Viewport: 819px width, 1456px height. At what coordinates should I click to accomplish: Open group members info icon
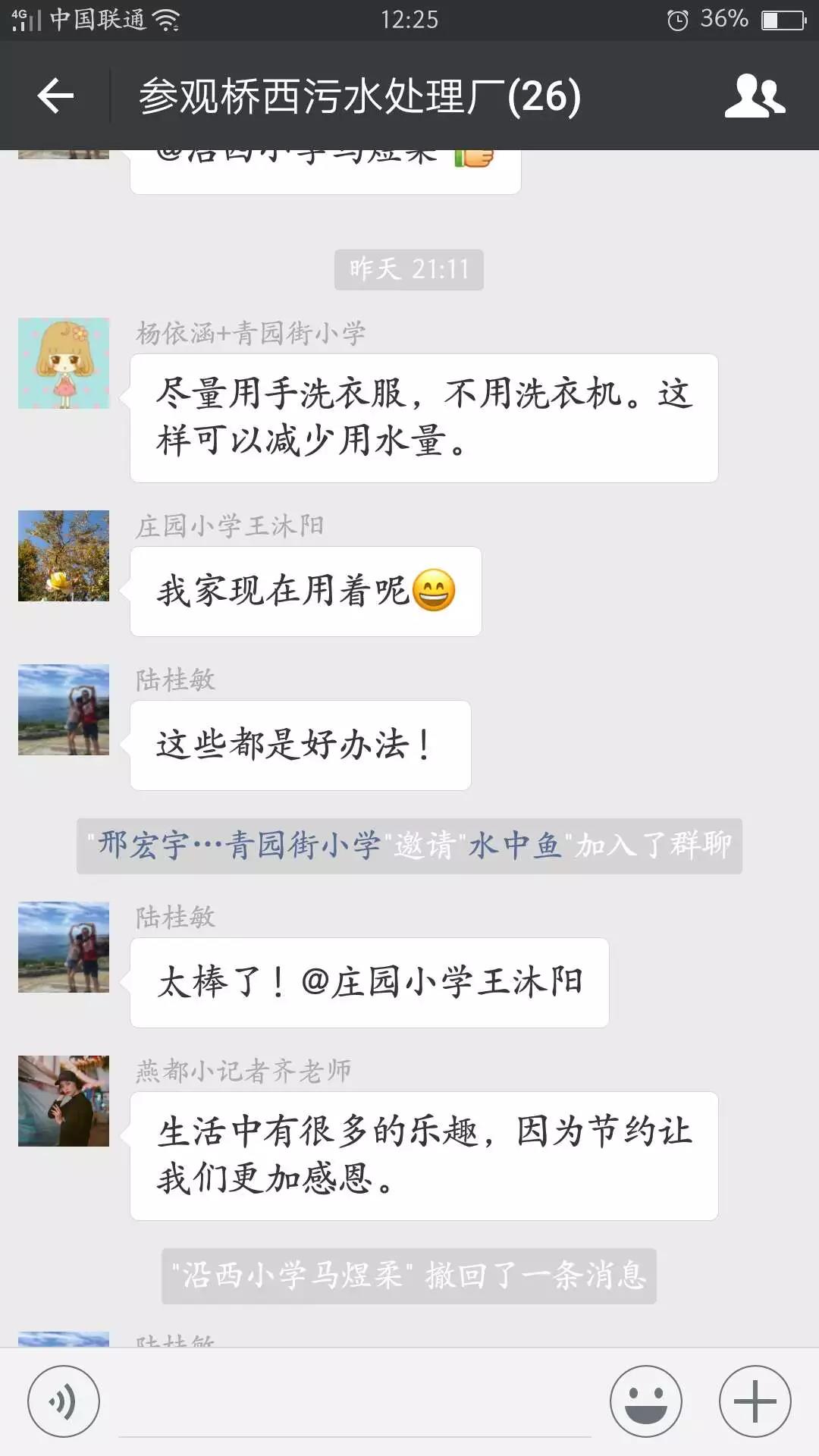point(755,96)
